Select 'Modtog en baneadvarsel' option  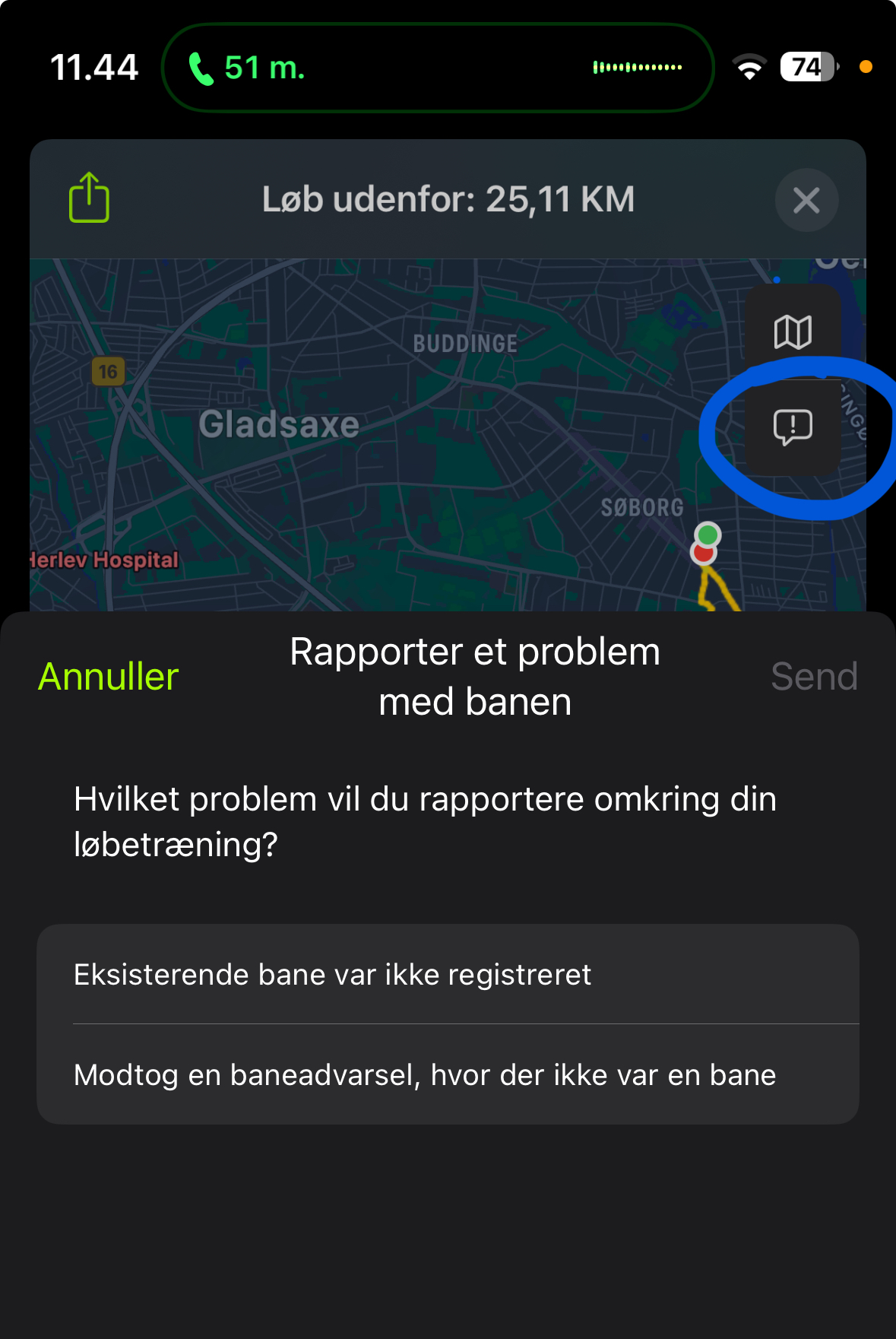(448, 1074)
